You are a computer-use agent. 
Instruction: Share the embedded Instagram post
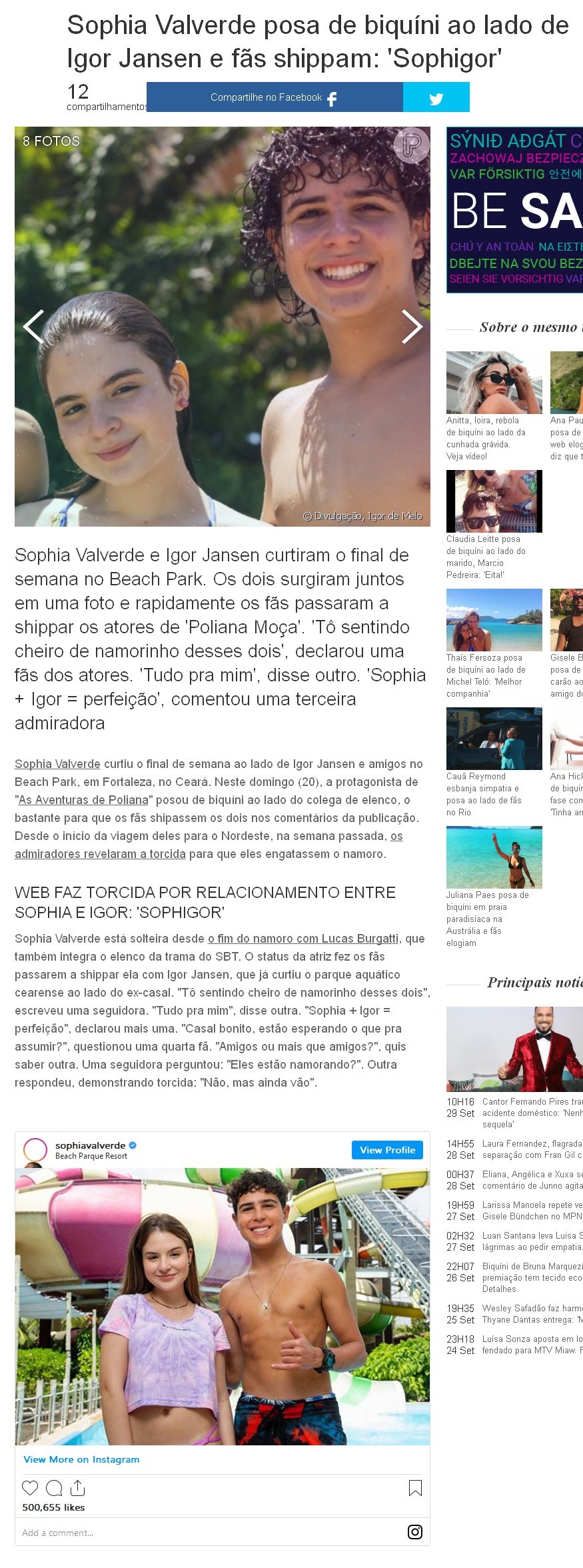pos(77,1487)
